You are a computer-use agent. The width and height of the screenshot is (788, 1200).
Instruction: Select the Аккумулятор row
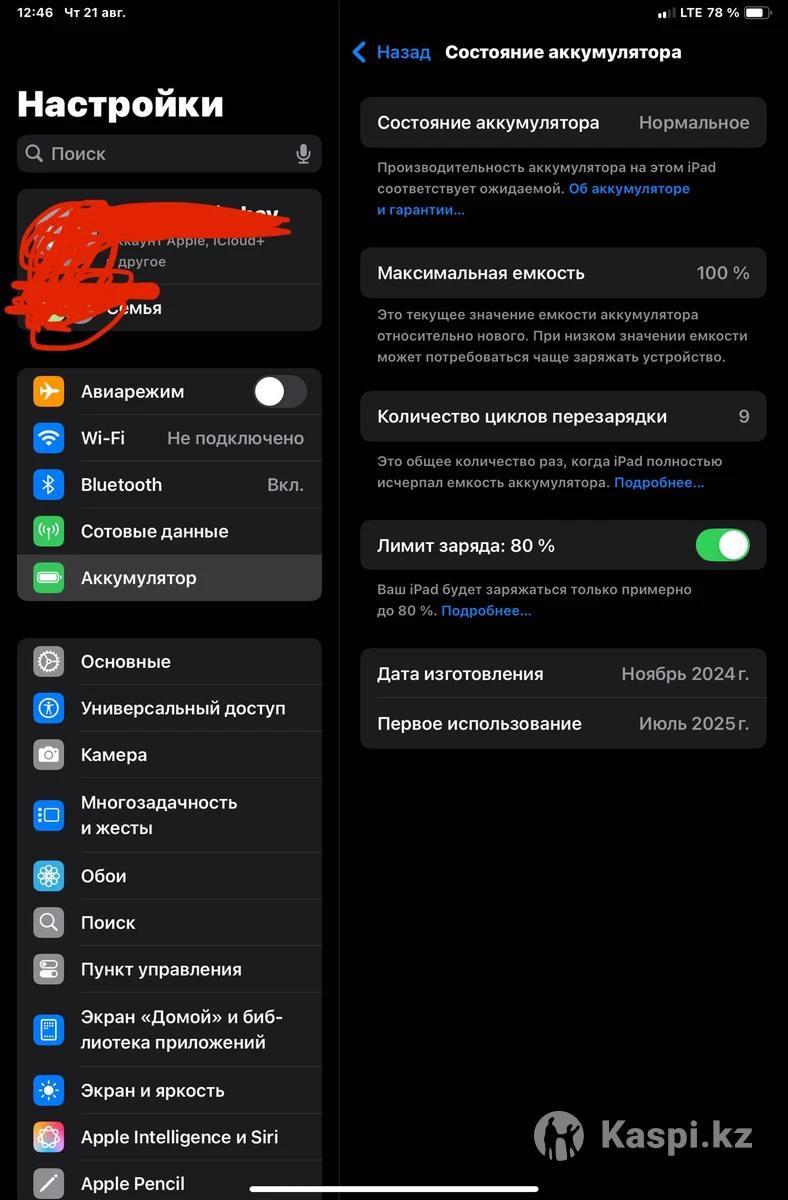point(170,578)
